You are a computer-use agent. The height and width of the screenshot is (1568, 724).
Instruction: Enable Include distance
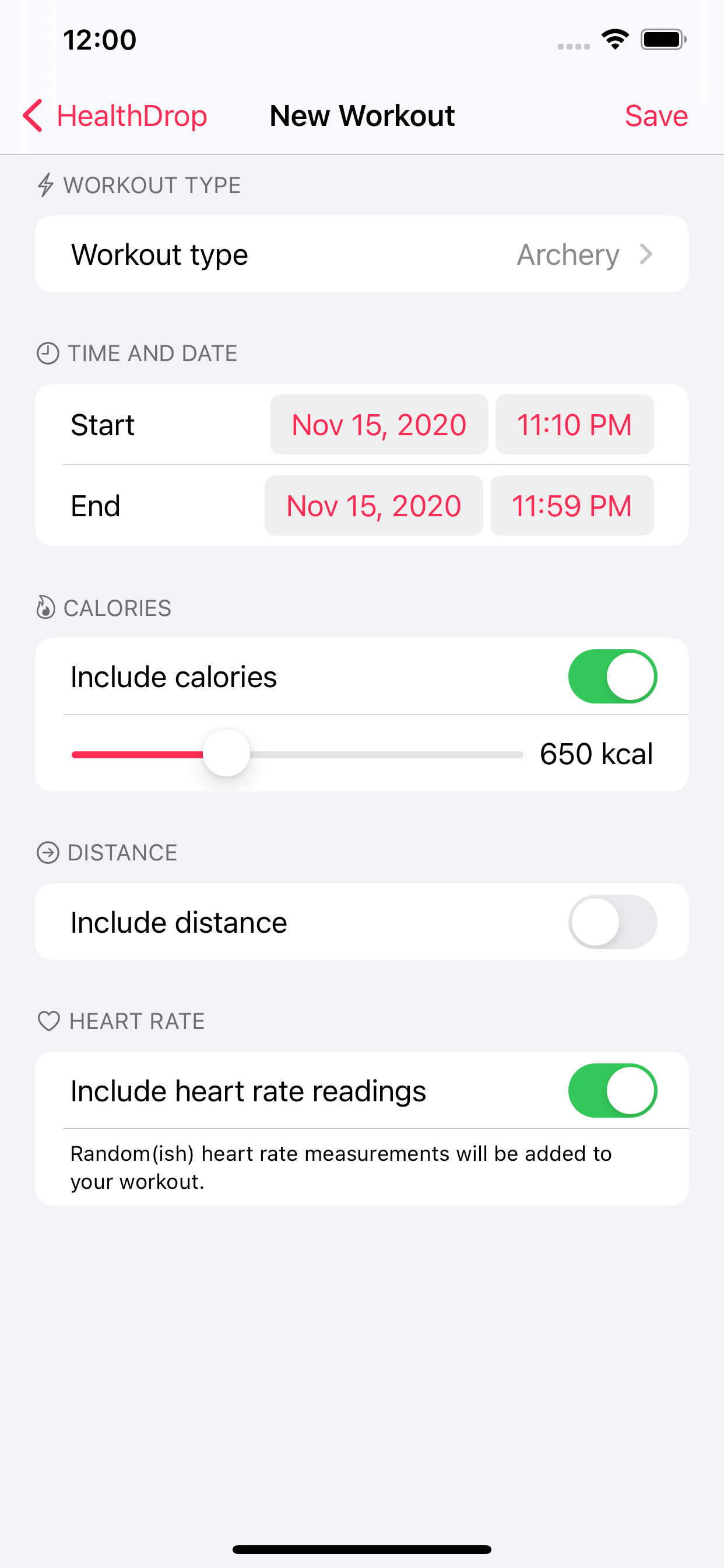[612, 922]
